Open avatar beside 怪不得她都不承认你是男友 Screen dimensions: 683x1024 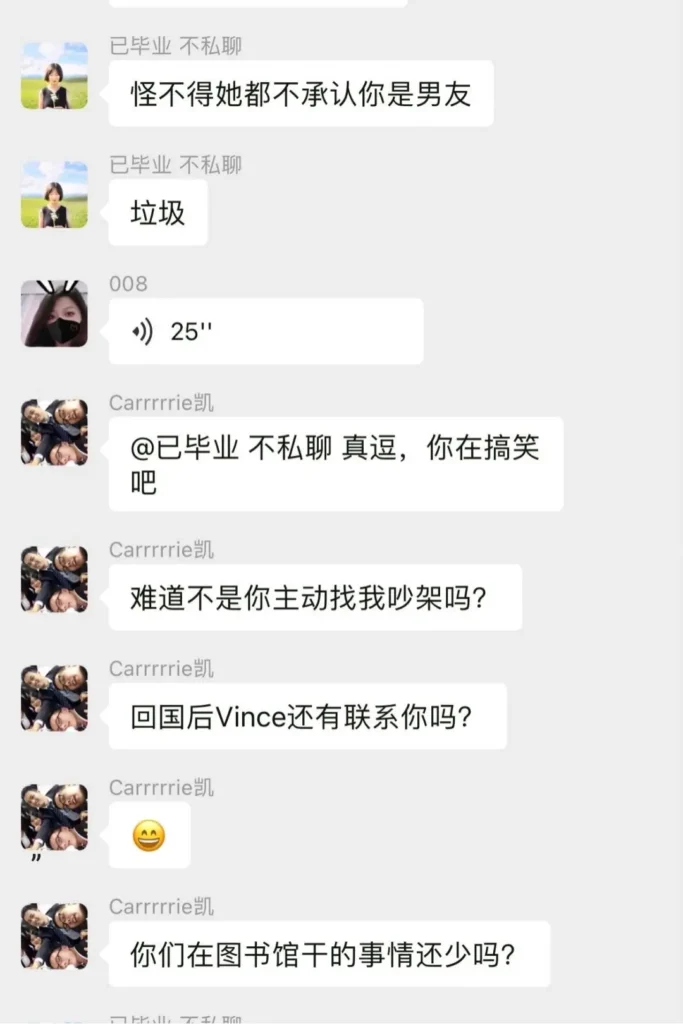(x=54, y=75)
